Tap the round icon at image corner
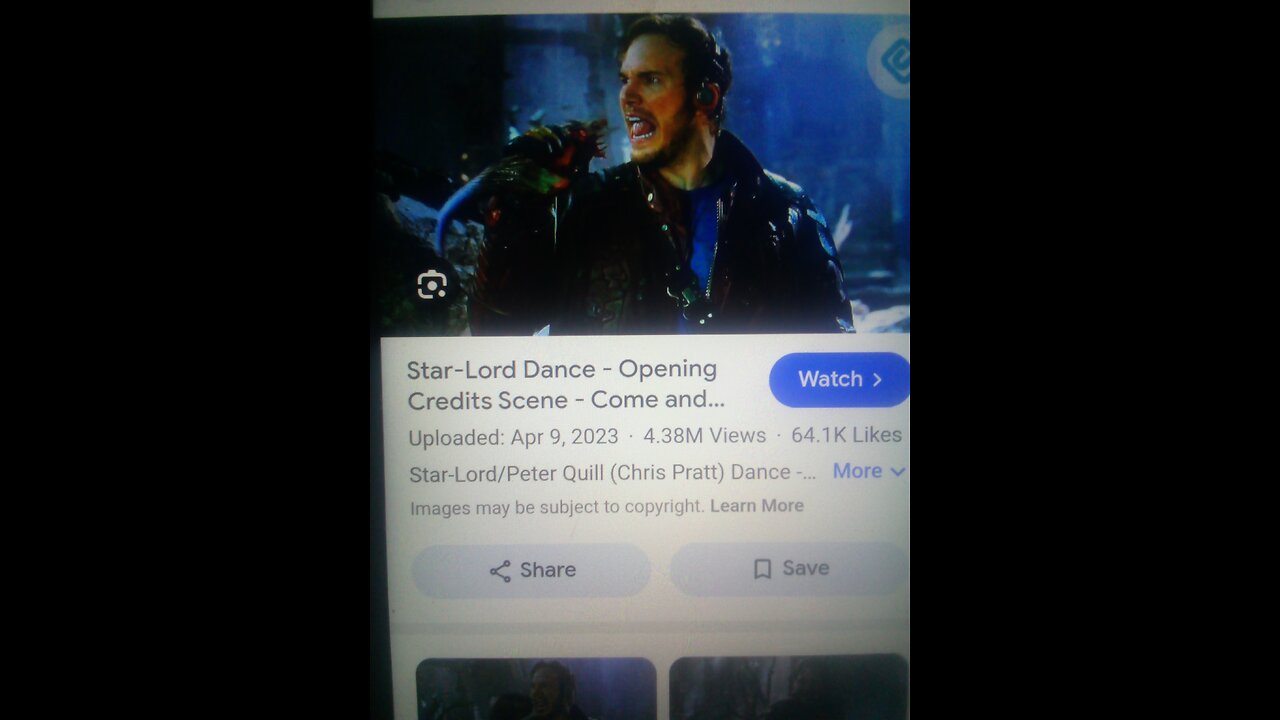Image resolution: width=1280 pixels, height=720 pixels. 890,62
